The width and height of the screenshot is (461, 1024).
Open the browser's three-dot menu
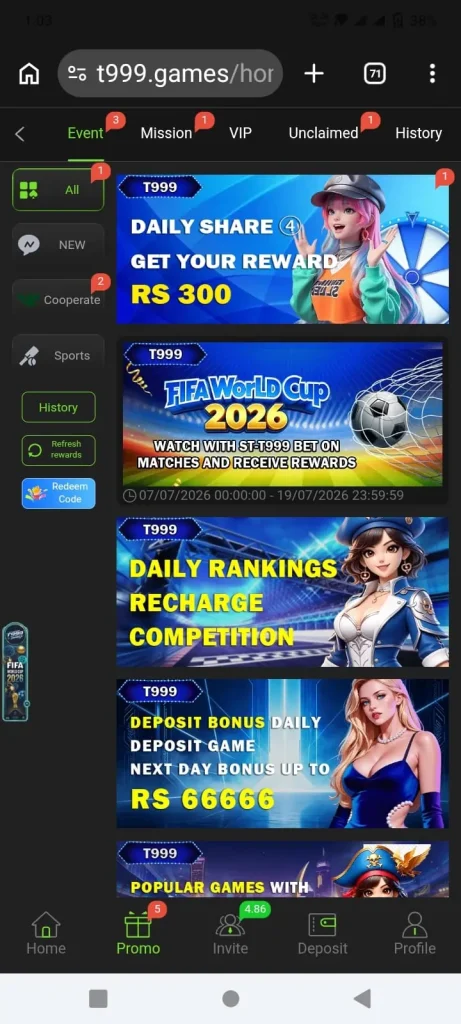click(432, 74)
